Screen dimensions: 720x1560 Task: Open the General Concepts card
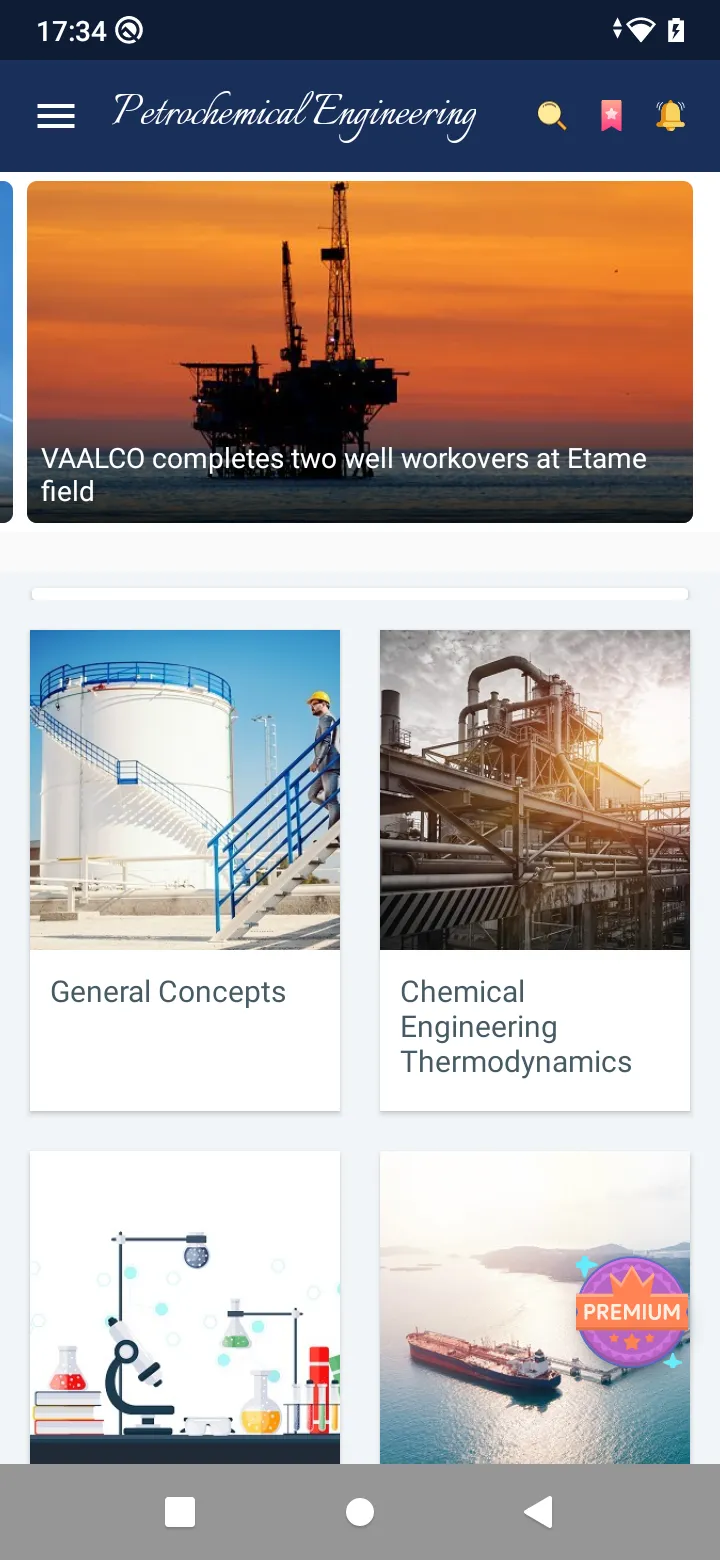[185, 870]
